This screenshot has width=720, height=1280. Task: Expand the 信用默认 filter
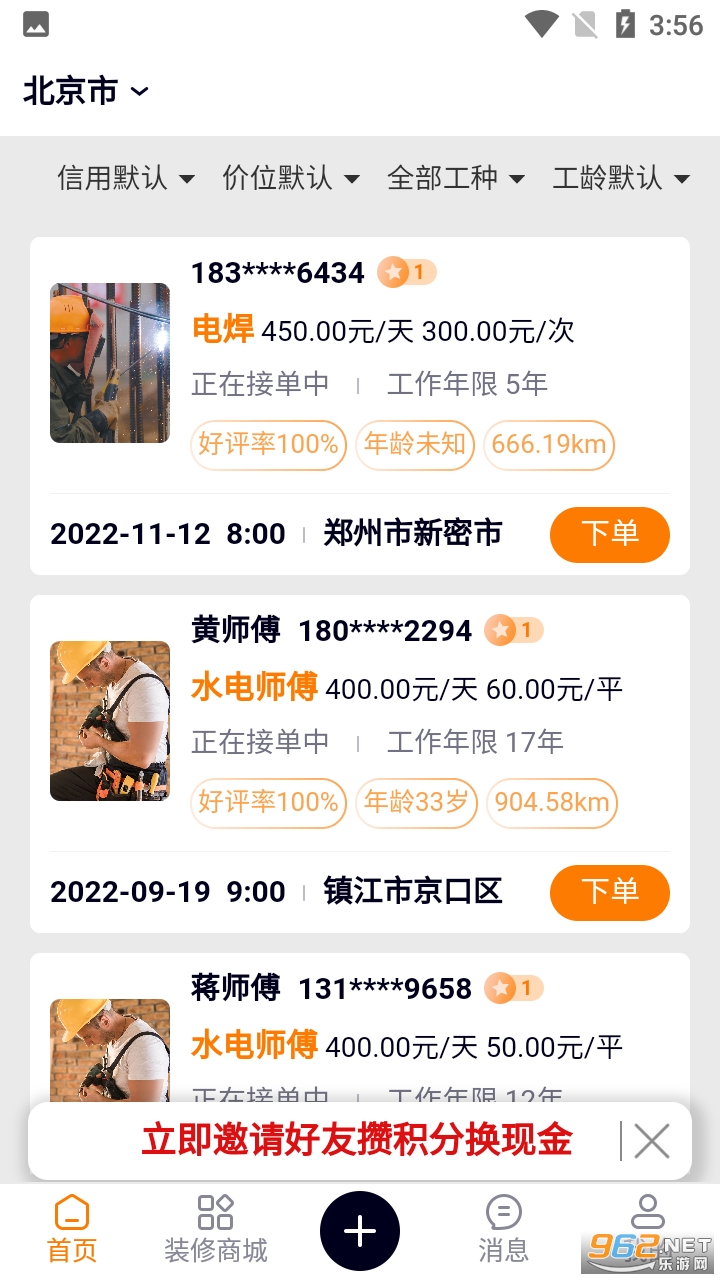pos(126,178)
